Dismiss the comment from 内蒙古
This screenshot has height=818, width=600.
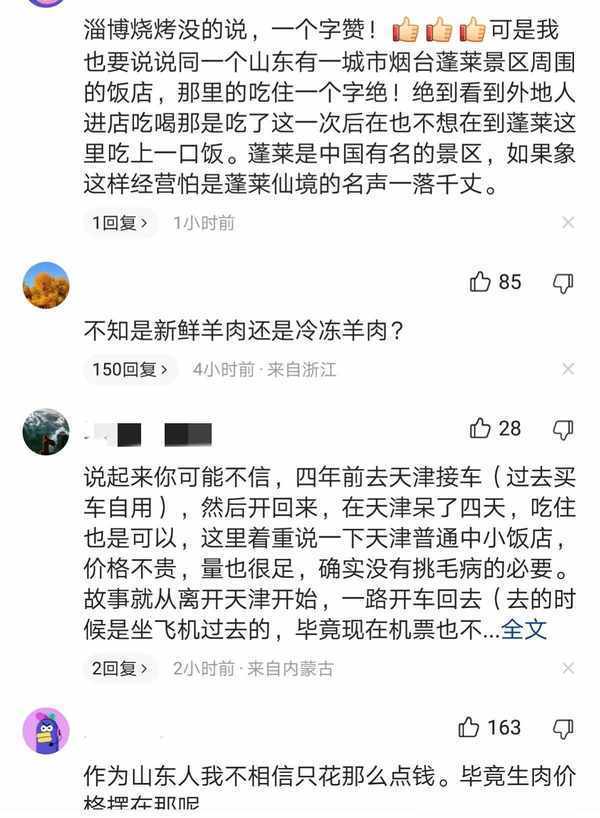pyautogui.click(x=567, y=668)
